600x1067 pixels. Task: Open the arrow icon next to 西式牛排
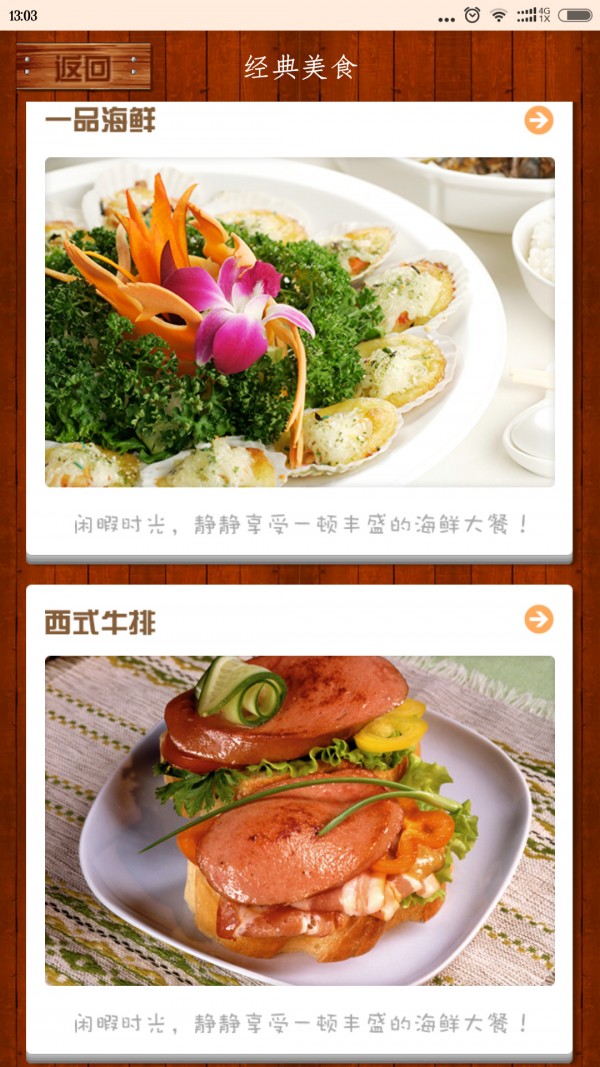point(538,619)
